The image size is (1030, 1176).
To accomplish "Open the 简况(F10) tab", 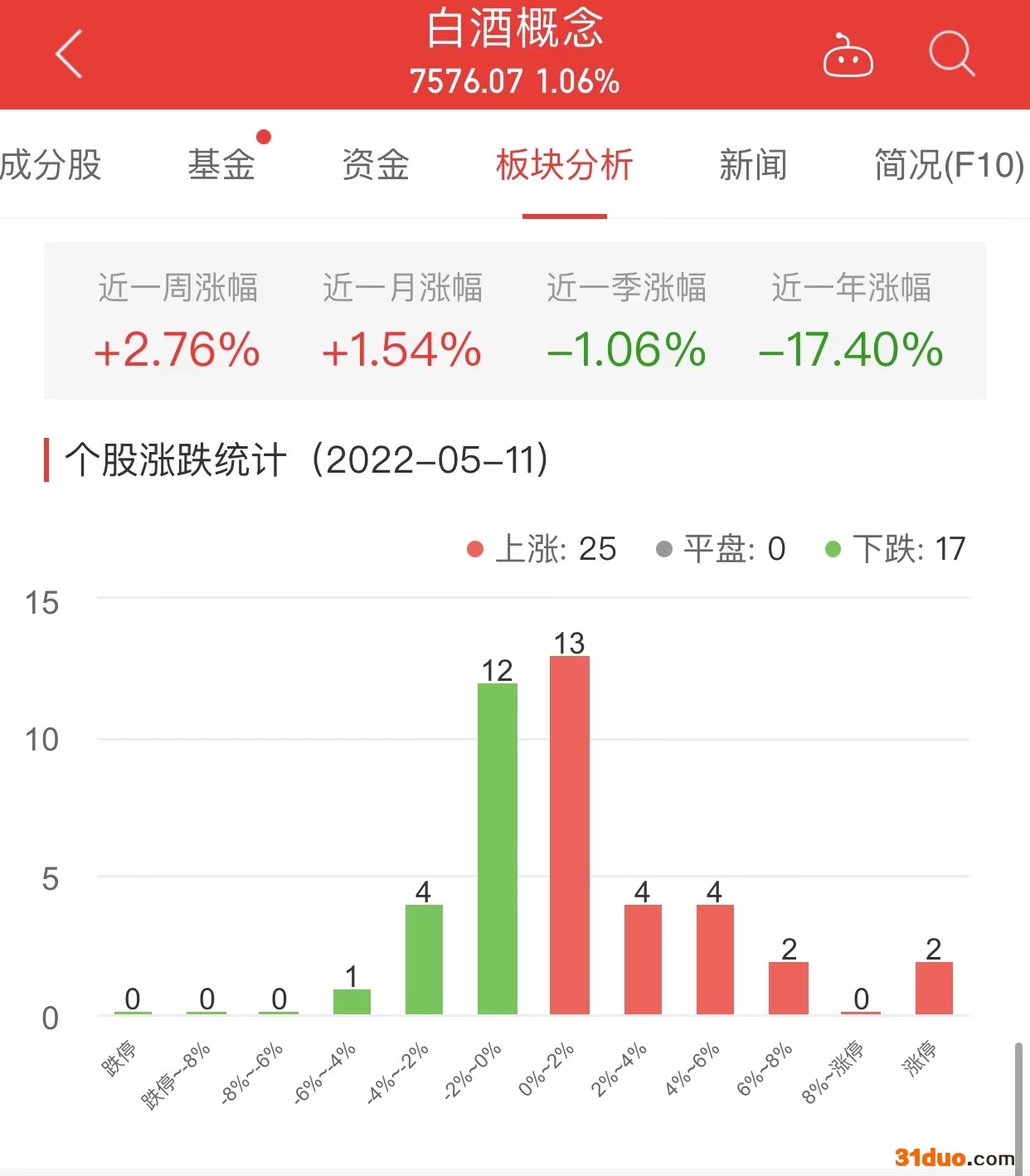I will (948, 165).
